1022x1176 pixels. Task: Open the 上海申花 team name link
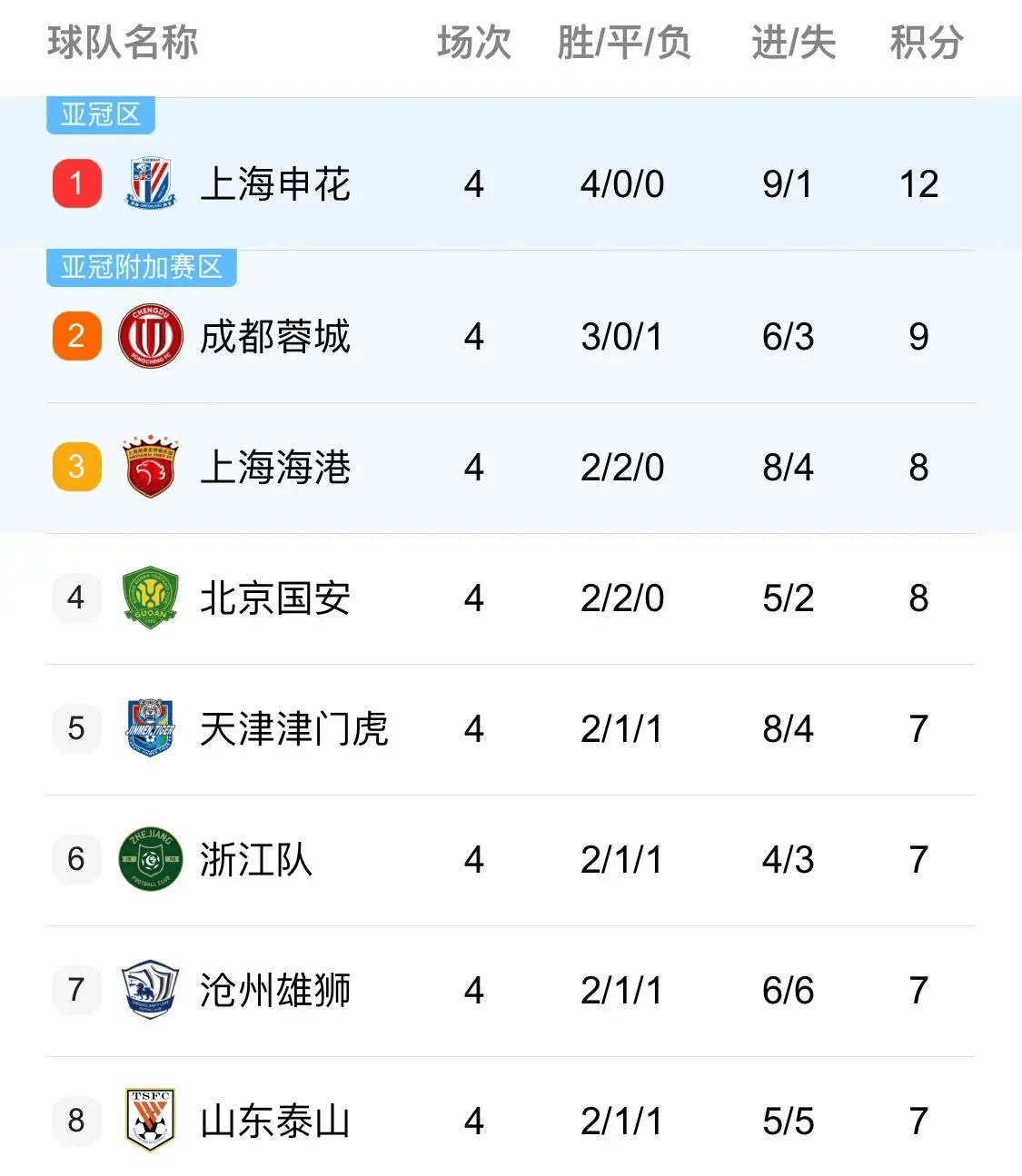coord(275,183)
